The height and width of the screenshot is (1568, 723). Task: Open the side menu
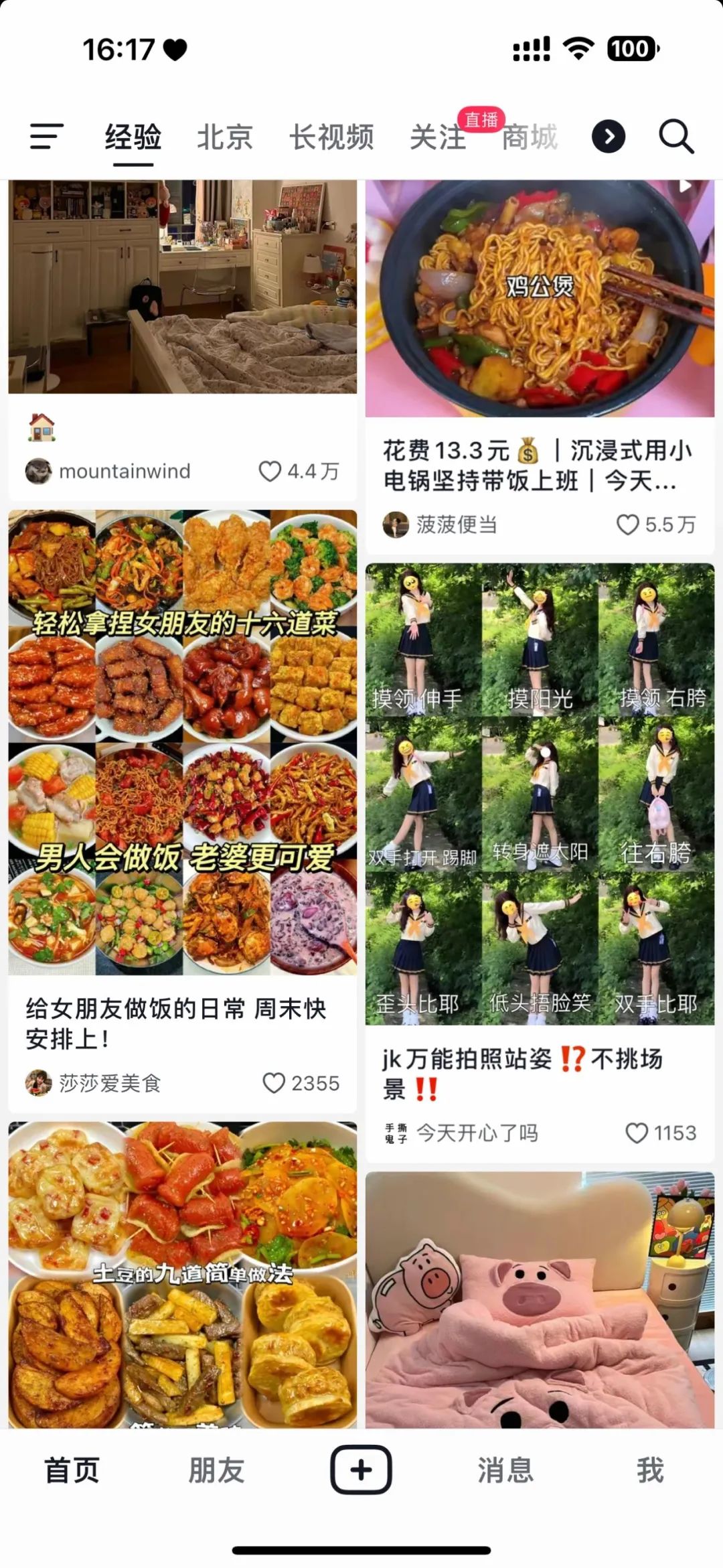click(47, 137)
